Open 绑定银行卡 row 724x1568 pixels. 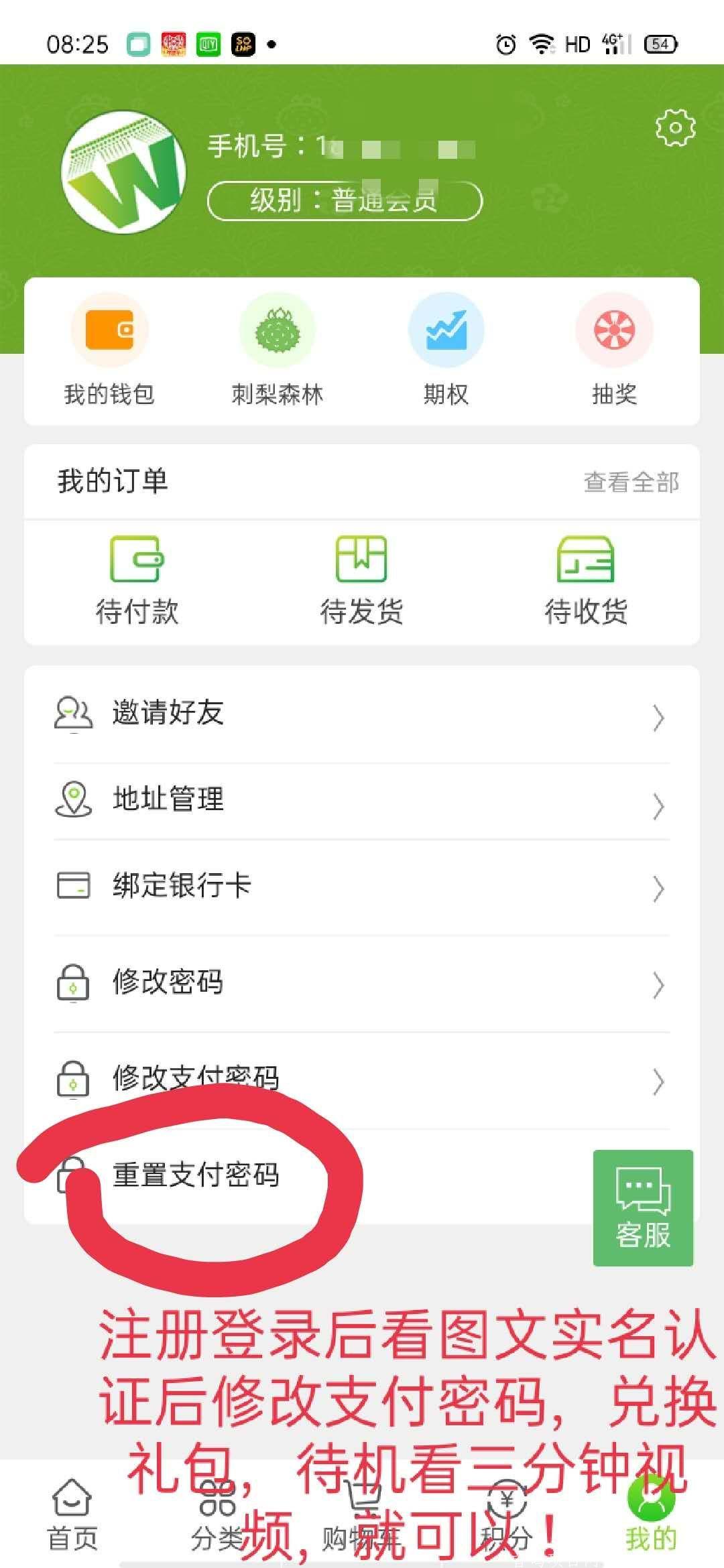point(362,886)
